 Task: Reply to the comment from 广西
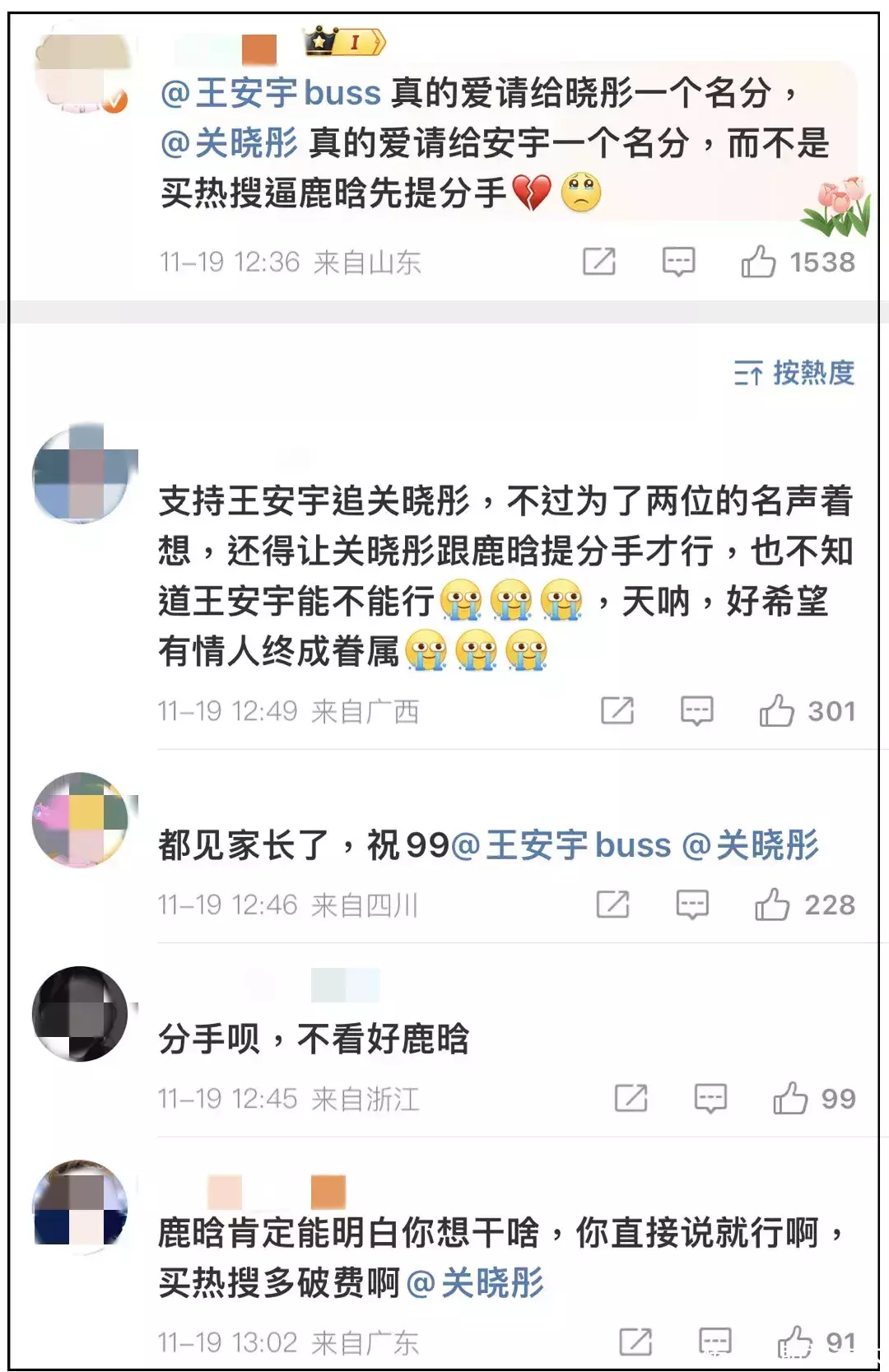click(x=697, y=710)
